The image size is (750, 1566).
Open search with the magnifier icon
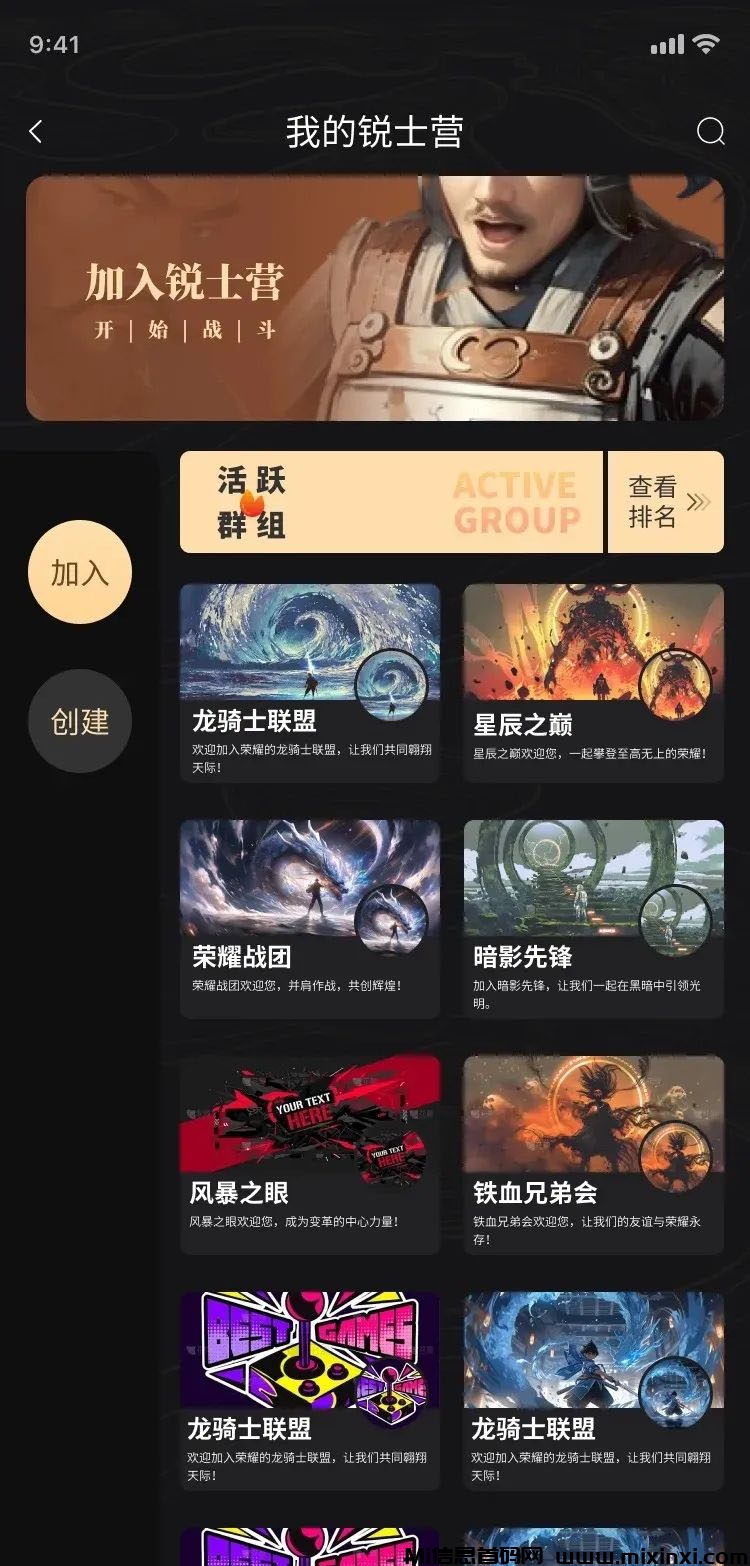click(x=710, y=132)
